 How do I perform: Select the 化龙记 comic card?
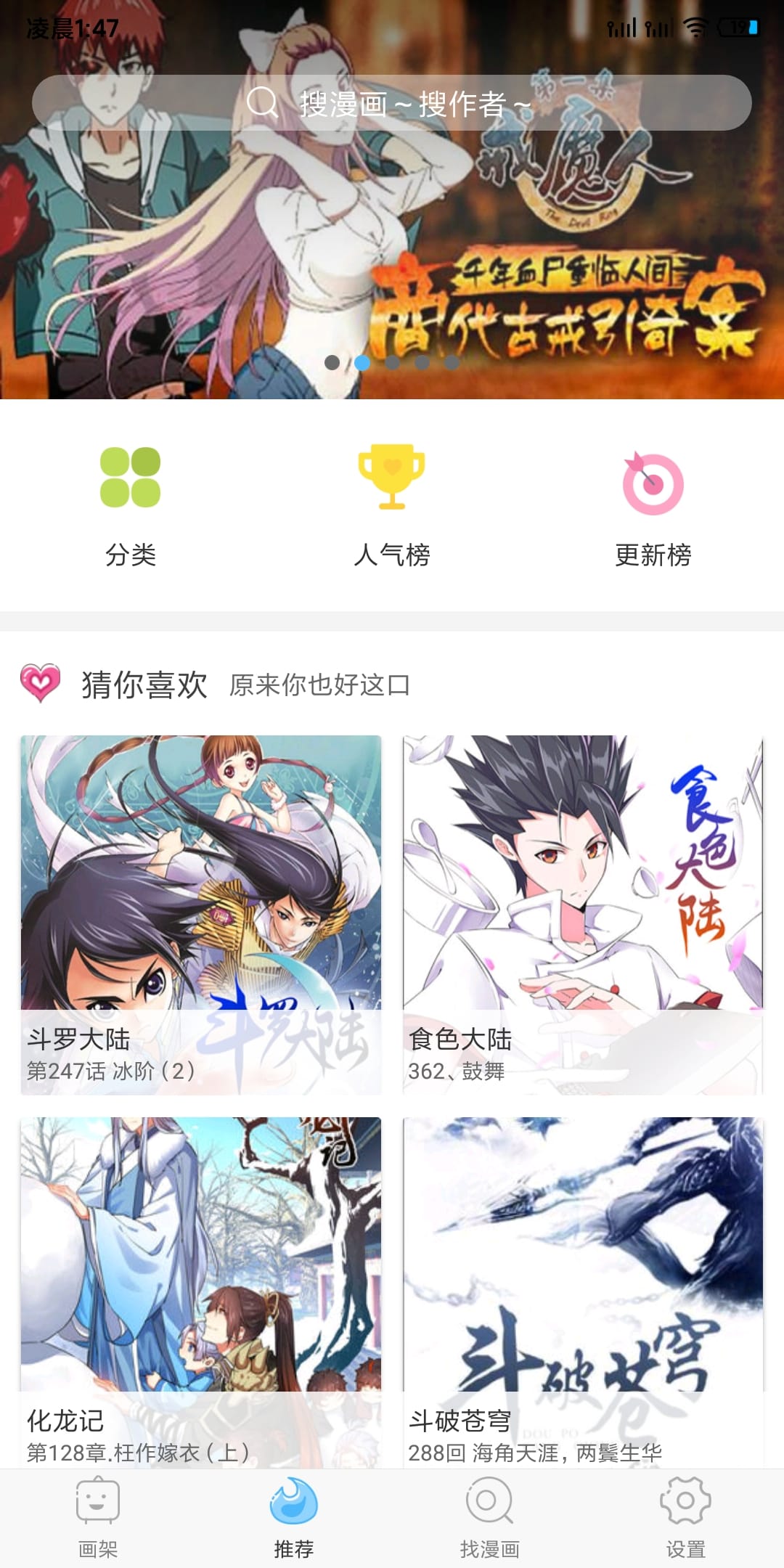coord(201,1292)
